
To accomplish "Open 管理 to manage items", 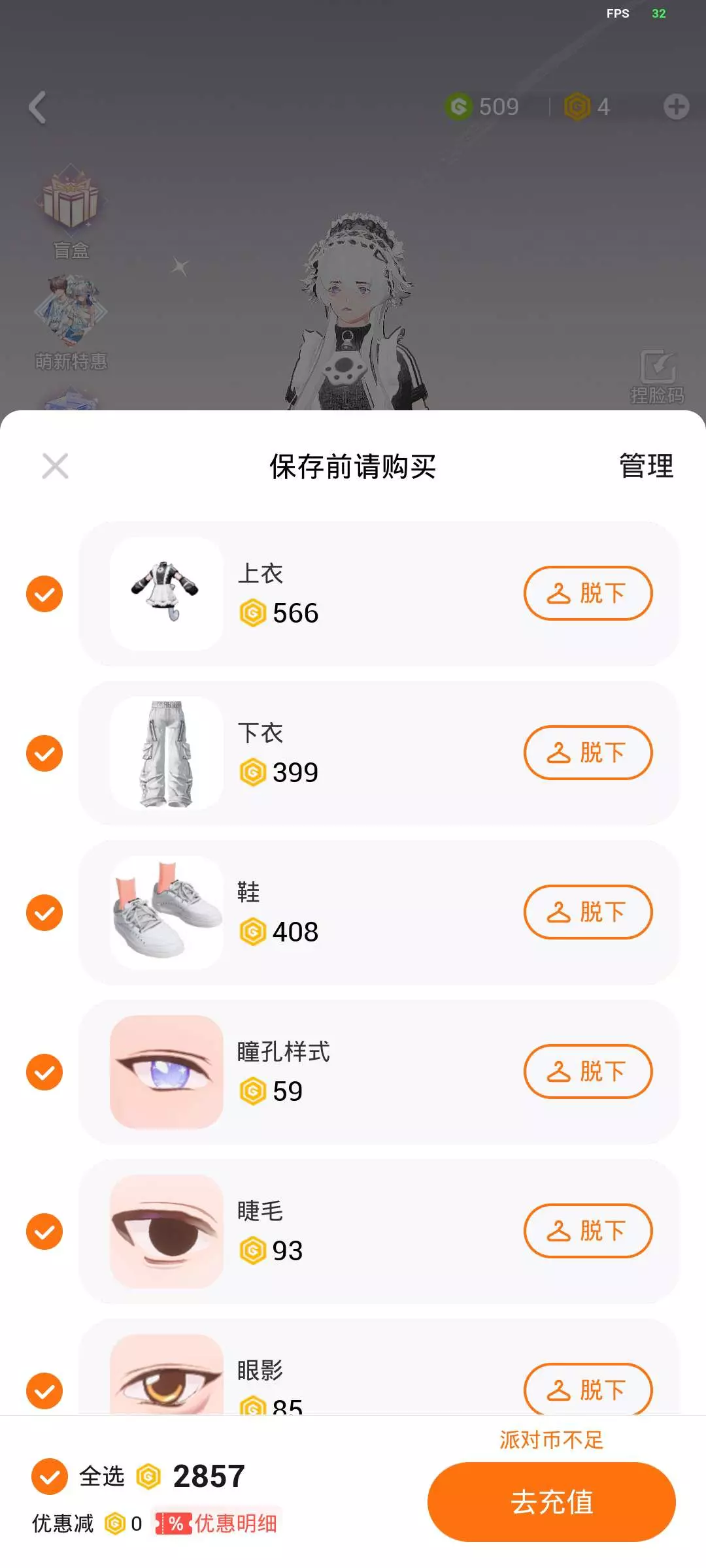I will tap(646, 466).
